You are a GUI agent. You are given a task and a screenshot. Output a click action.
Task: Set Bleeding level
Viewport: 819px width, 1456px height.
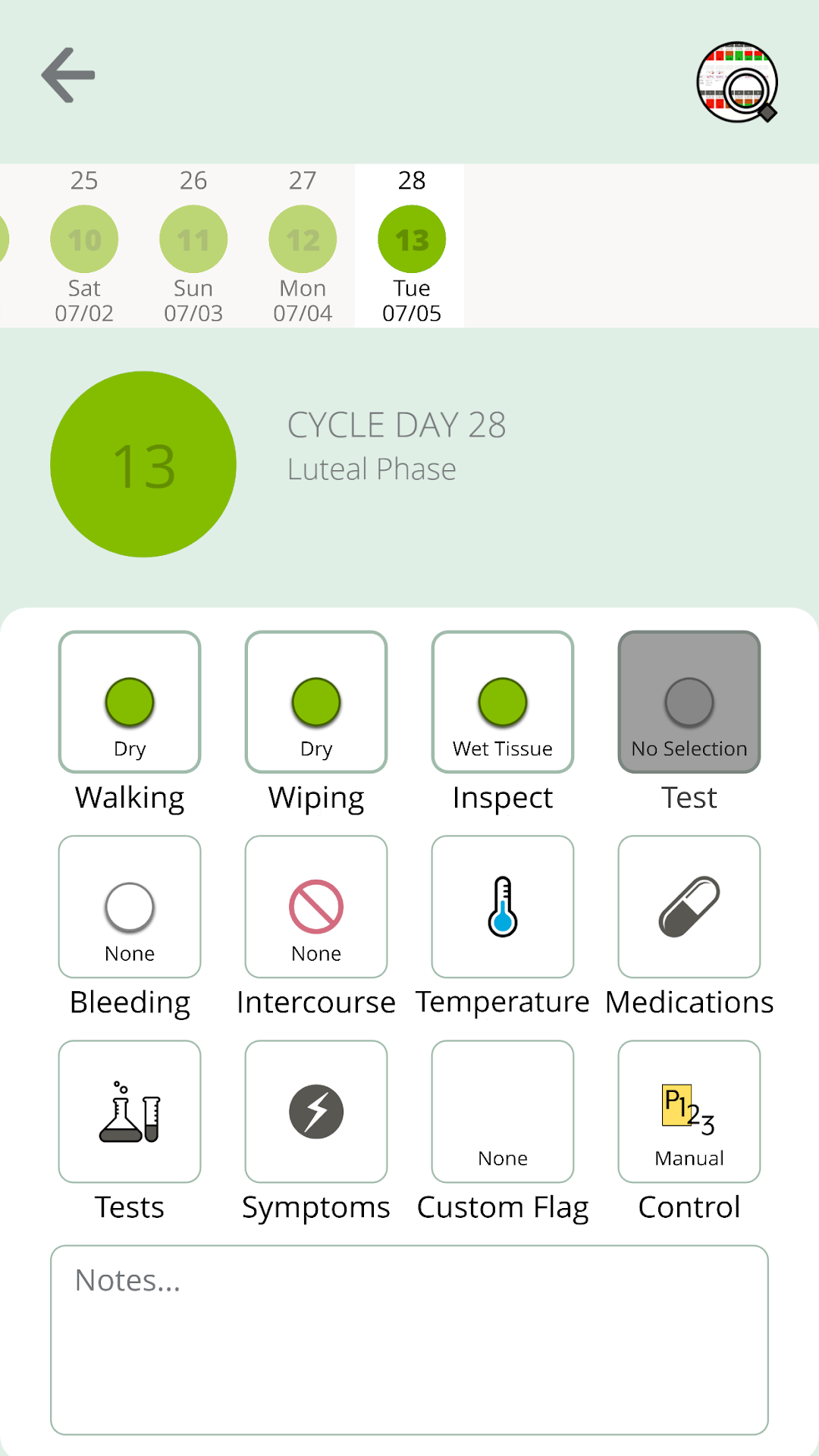point(130,907)
